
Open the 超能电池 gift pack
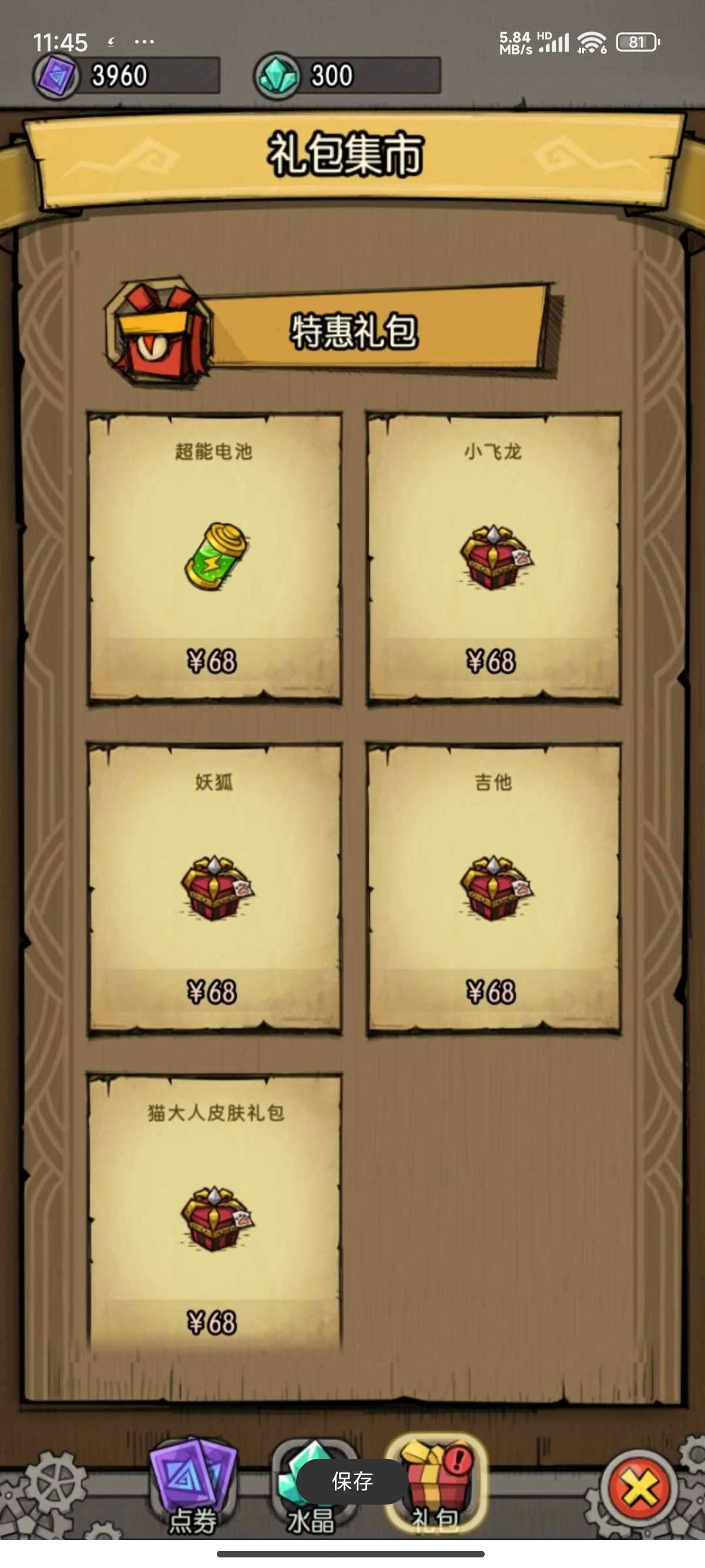pyautogui.click(x=214, y=558)
